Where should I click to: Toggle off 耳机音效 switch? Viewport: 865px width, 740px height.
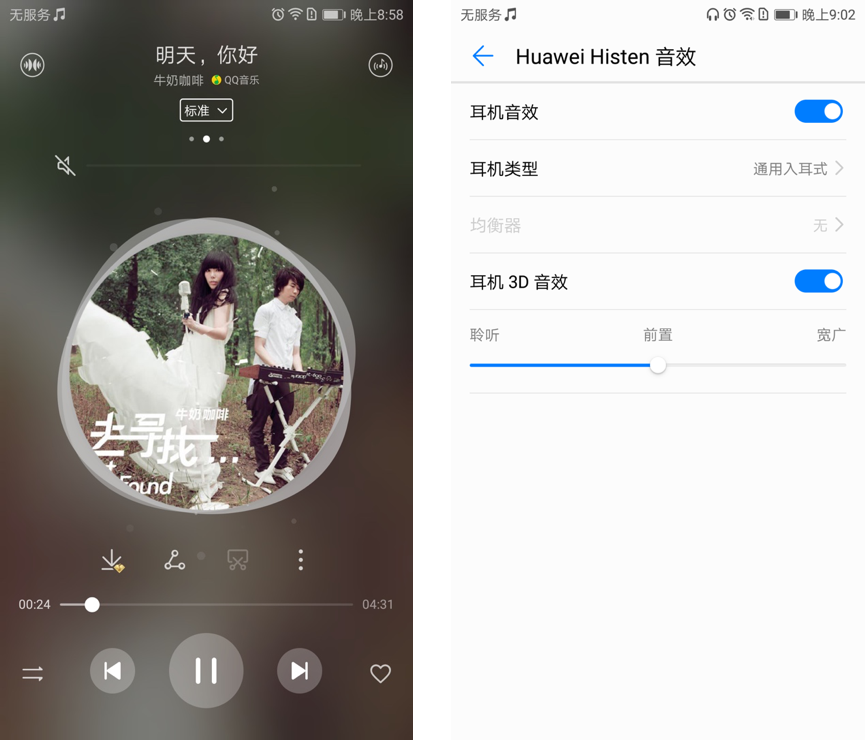point(818,112)
